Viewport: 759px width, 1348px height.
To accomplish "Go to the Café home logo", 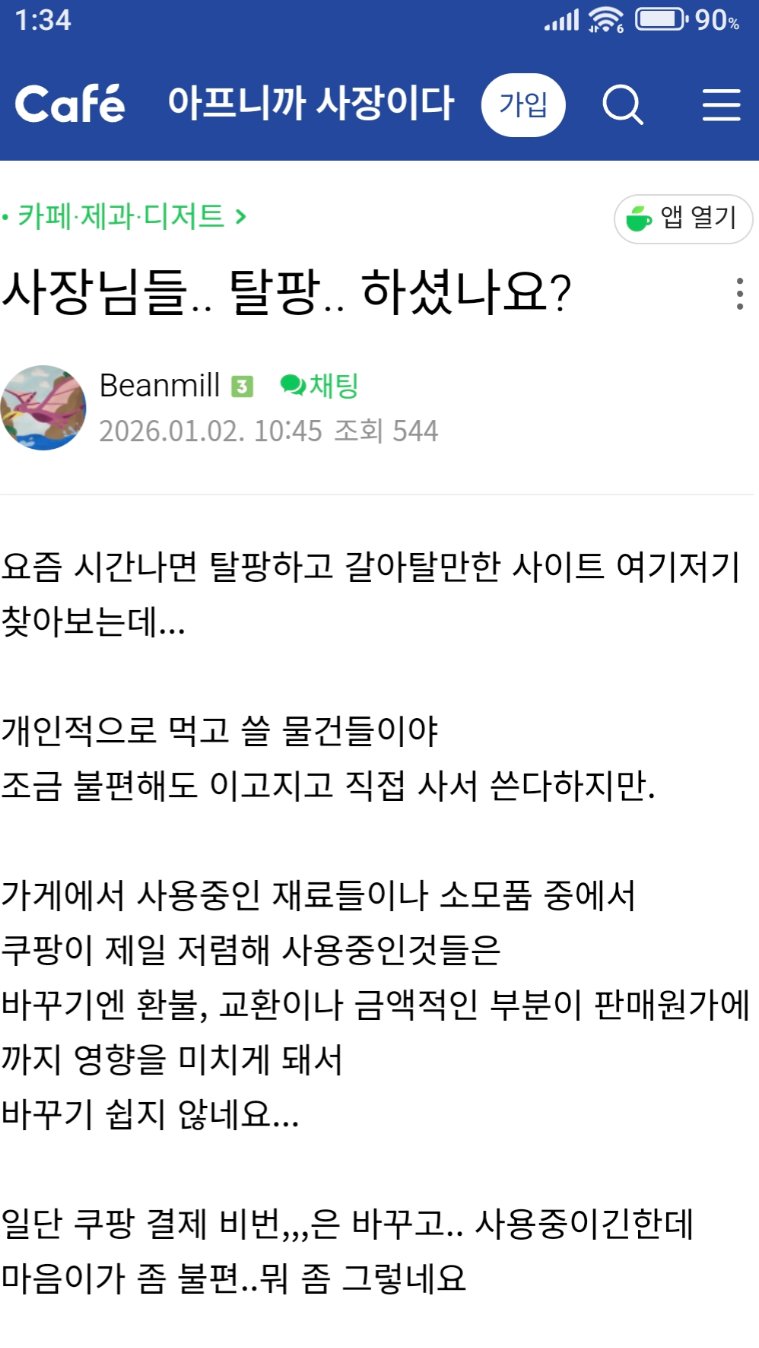I will (70, 104).
